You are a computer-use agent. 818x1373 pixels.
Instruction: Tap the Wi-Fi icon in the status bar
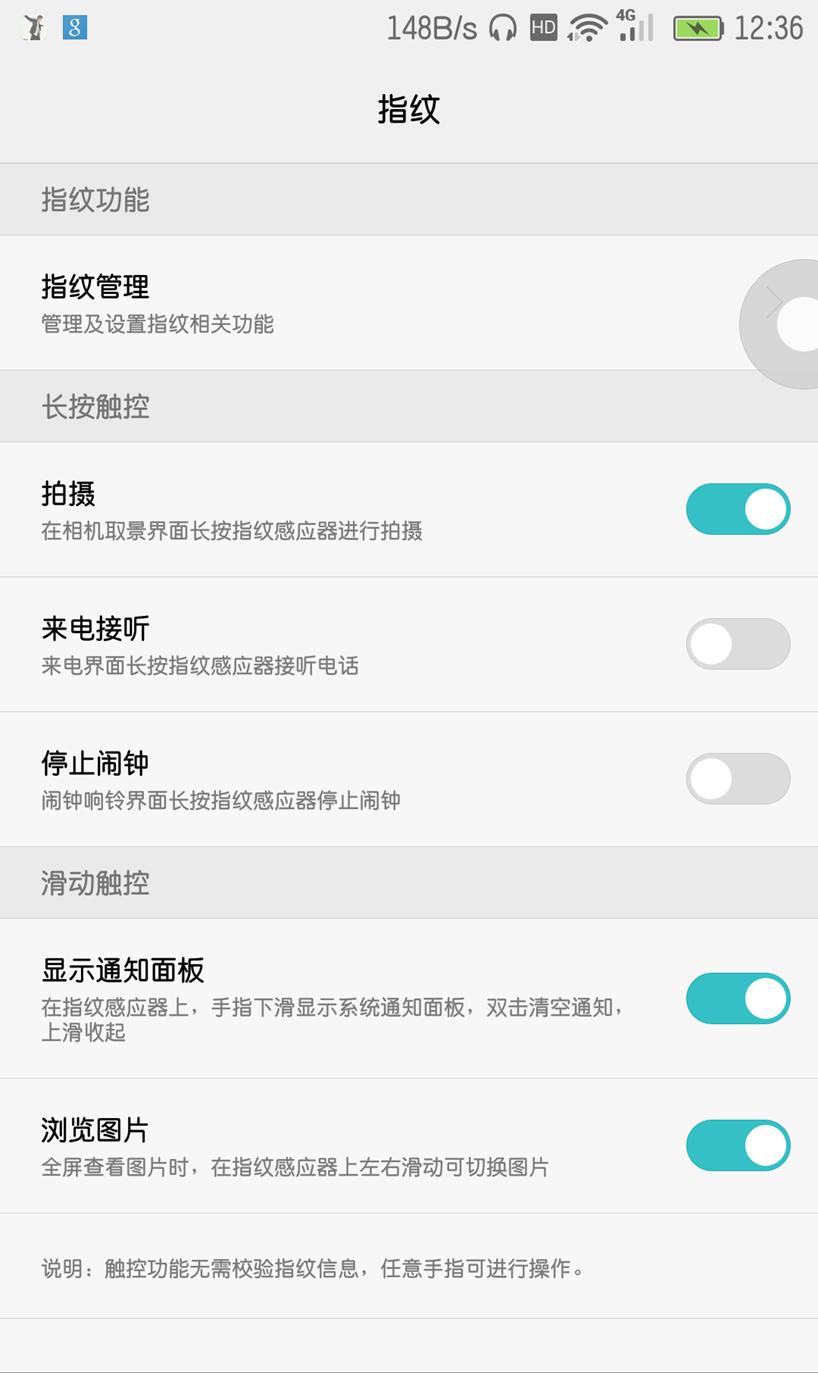click(586, 27)
